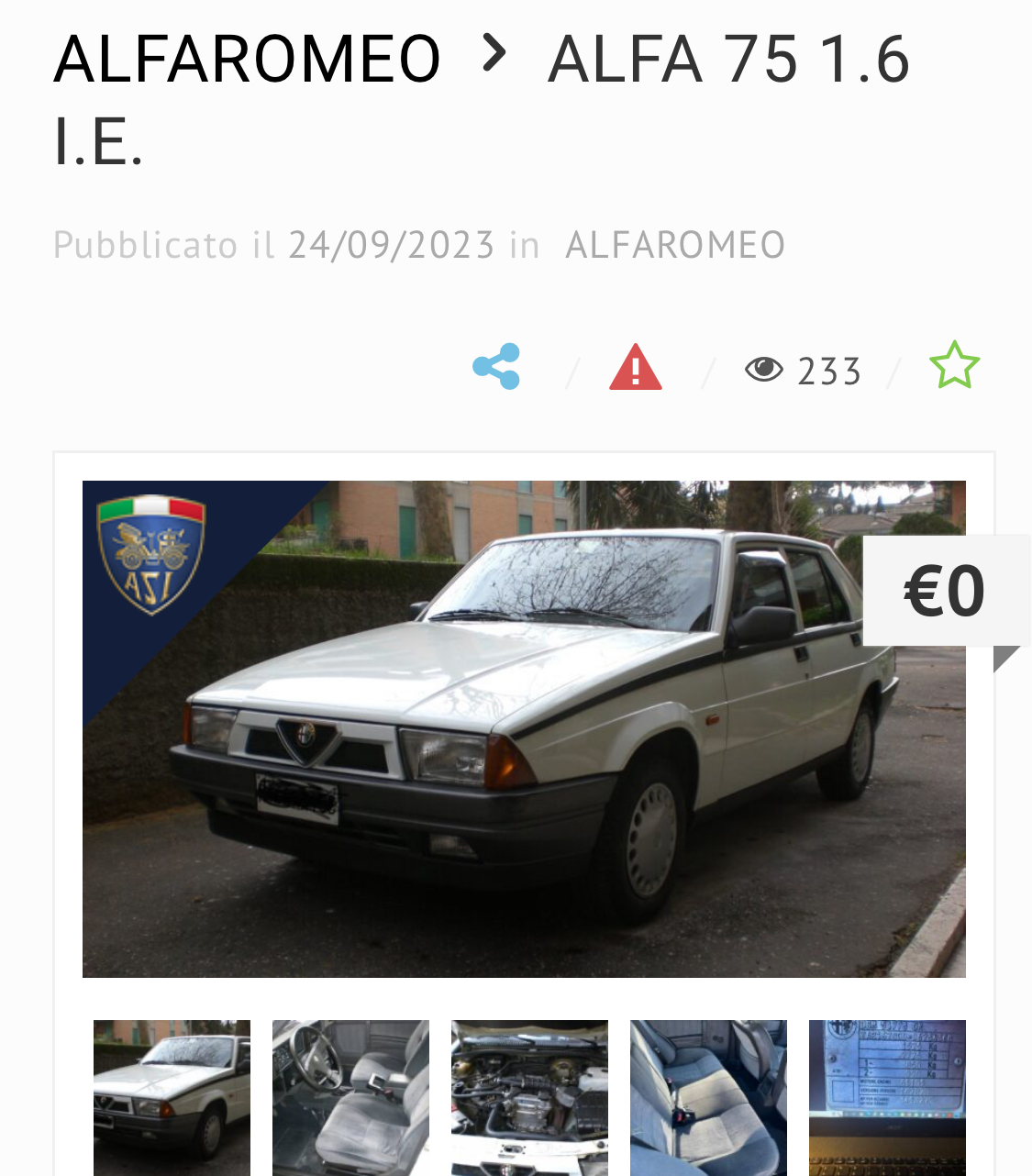Screen dimensions: 1032x1176
Task: Open ALFAROMEO category link after publication date
Action: (x=675, y=245)
